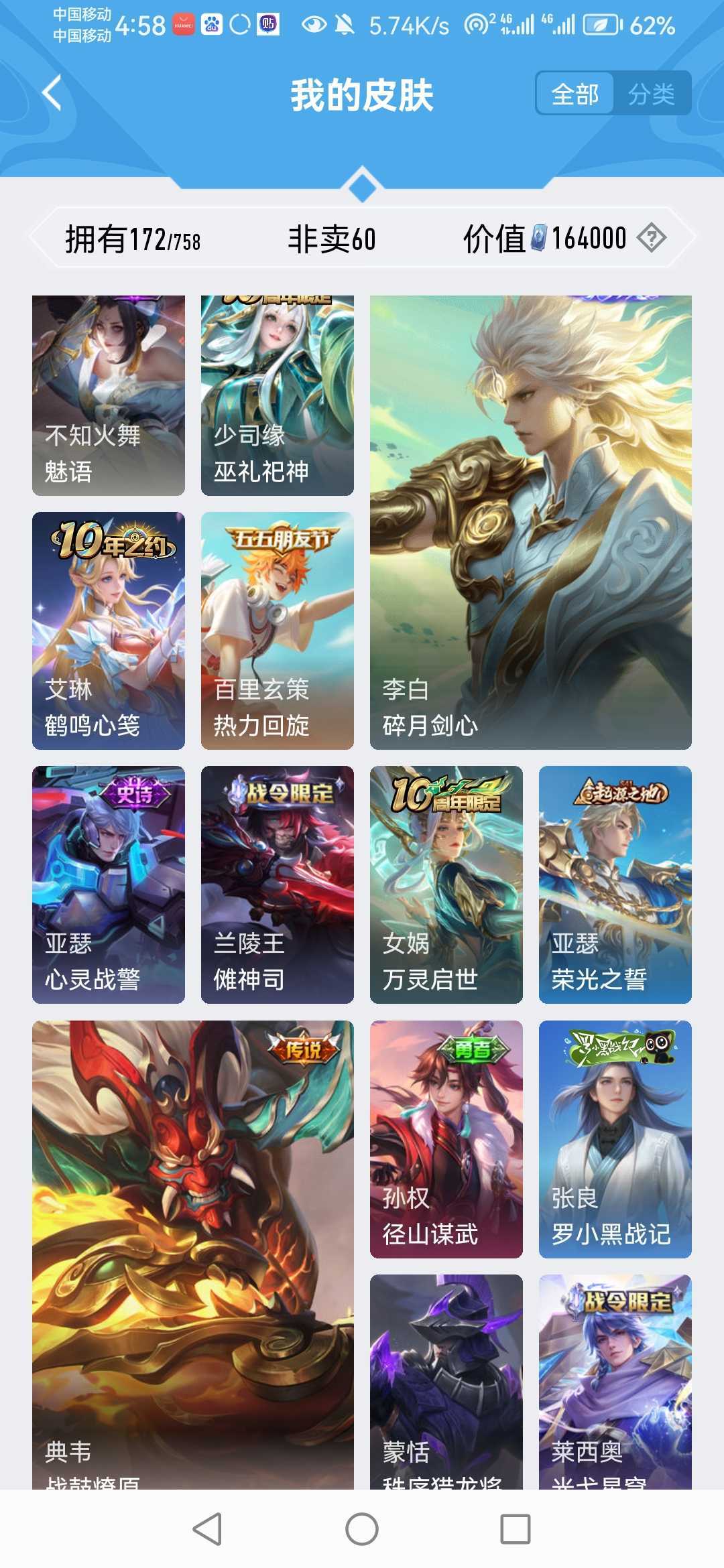Open 亚瑟 荣光之誓 skin tile
Image resolution: width=724 pixels, height=1568 pixels.
(615, 885)
